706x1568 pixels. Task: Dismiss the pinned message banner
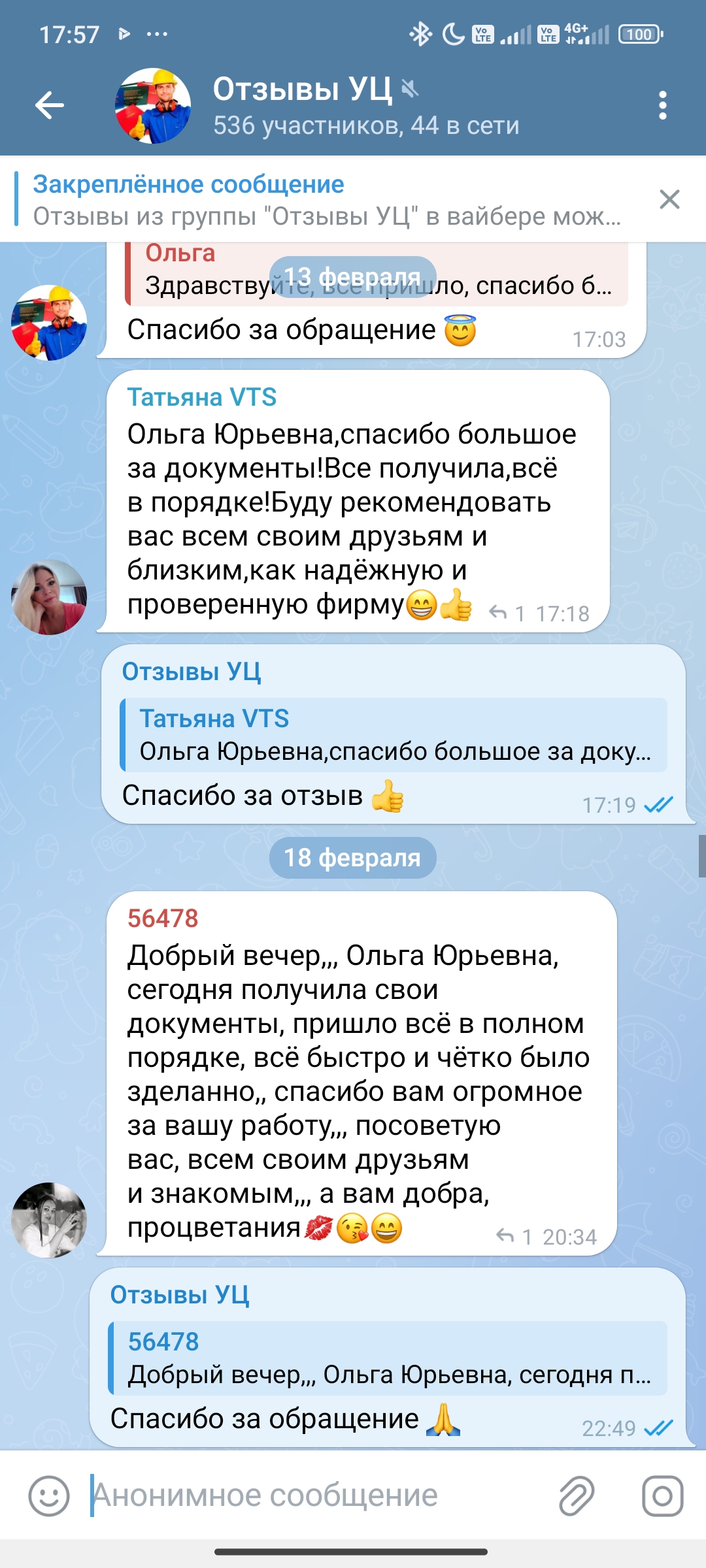coord(669,199)
